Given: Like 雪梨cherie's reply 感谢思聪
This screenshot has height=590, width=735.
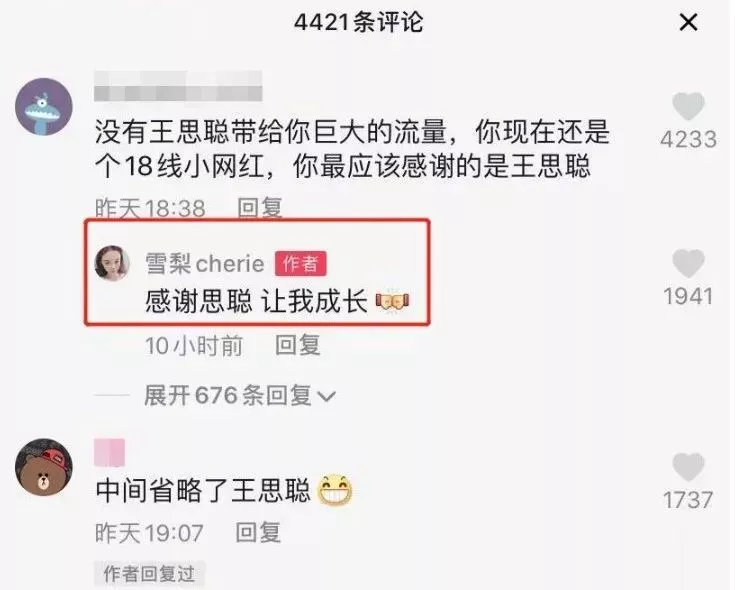Looking at the screenshot, I should pyautogui.click(x=688, y=265).
